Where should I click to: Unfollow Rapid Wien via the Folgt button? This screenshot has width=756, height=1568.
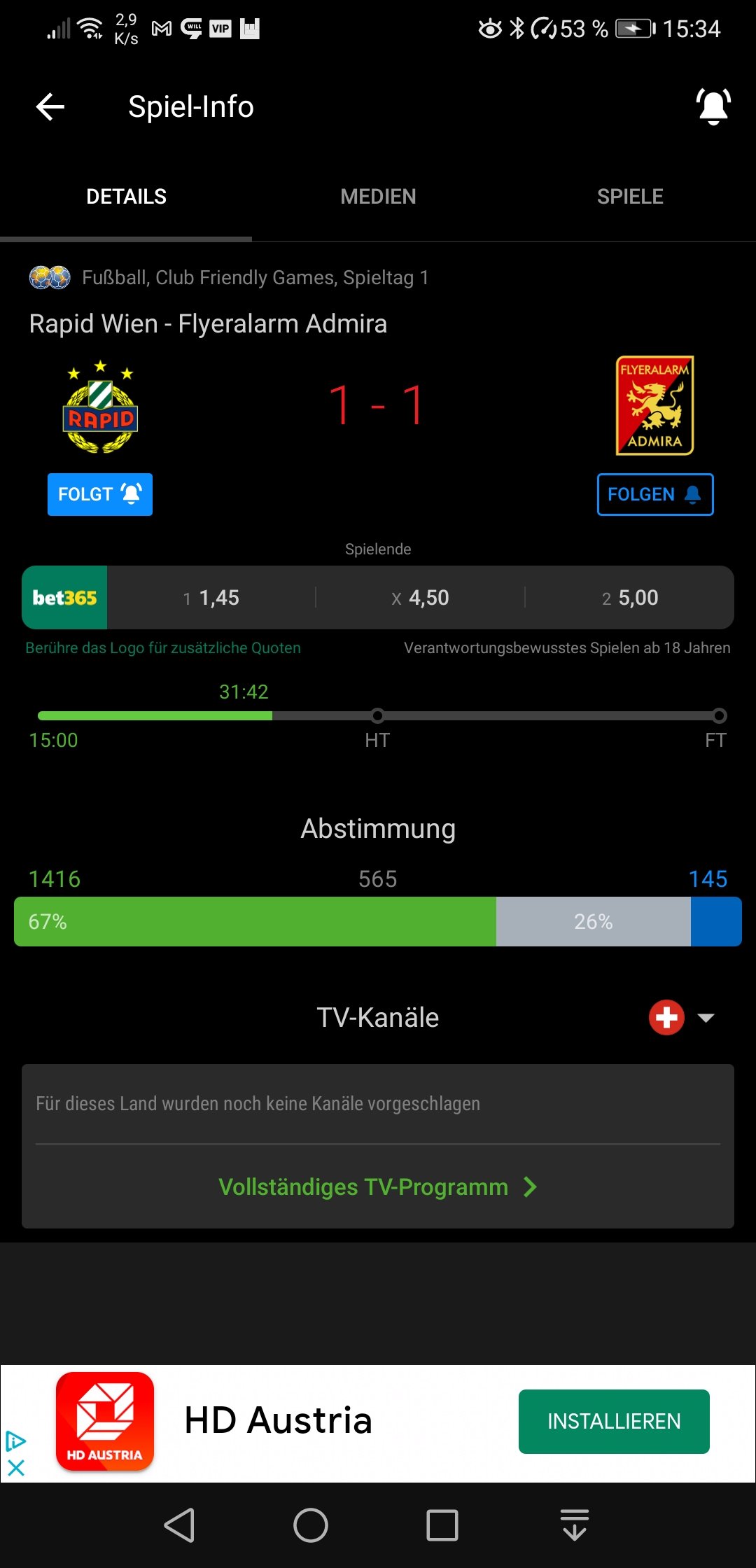tap(100, 494)
